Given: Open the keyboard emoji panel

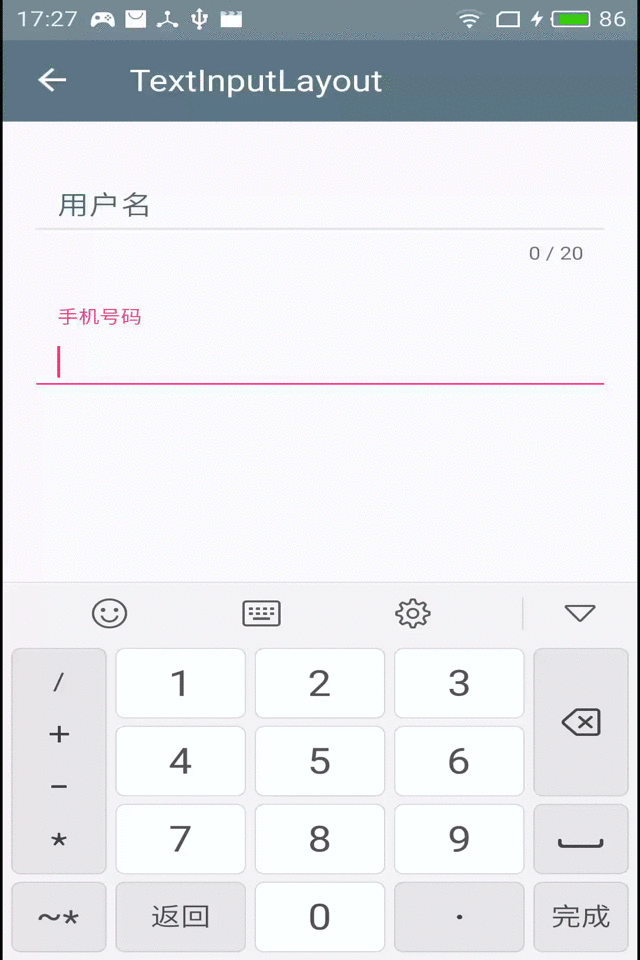Looking at the screenshot, I should coord(109,613).
